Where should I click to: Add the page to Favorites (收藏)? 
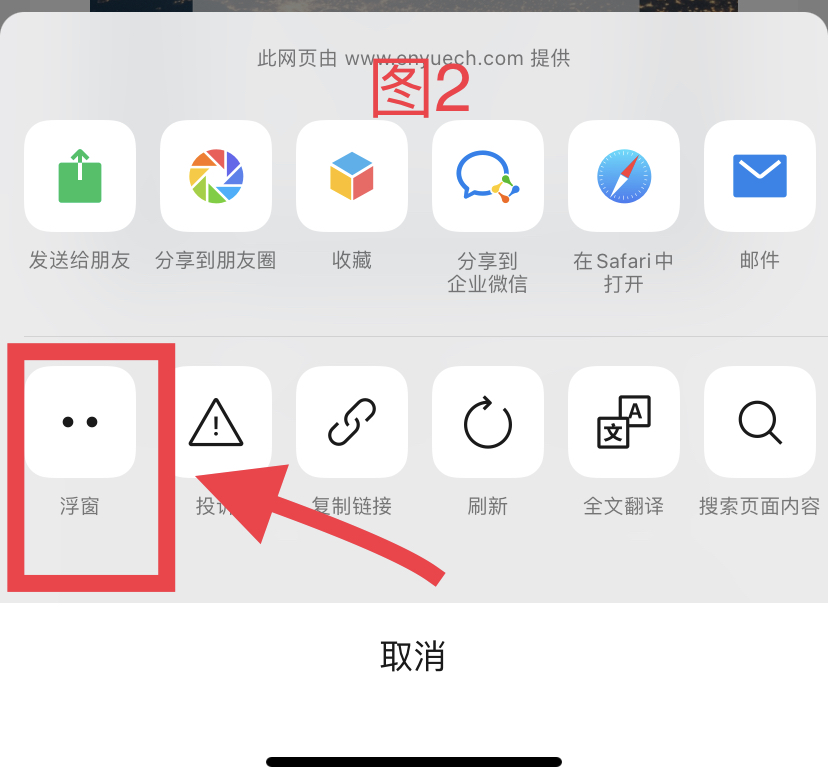coord(352,177)
